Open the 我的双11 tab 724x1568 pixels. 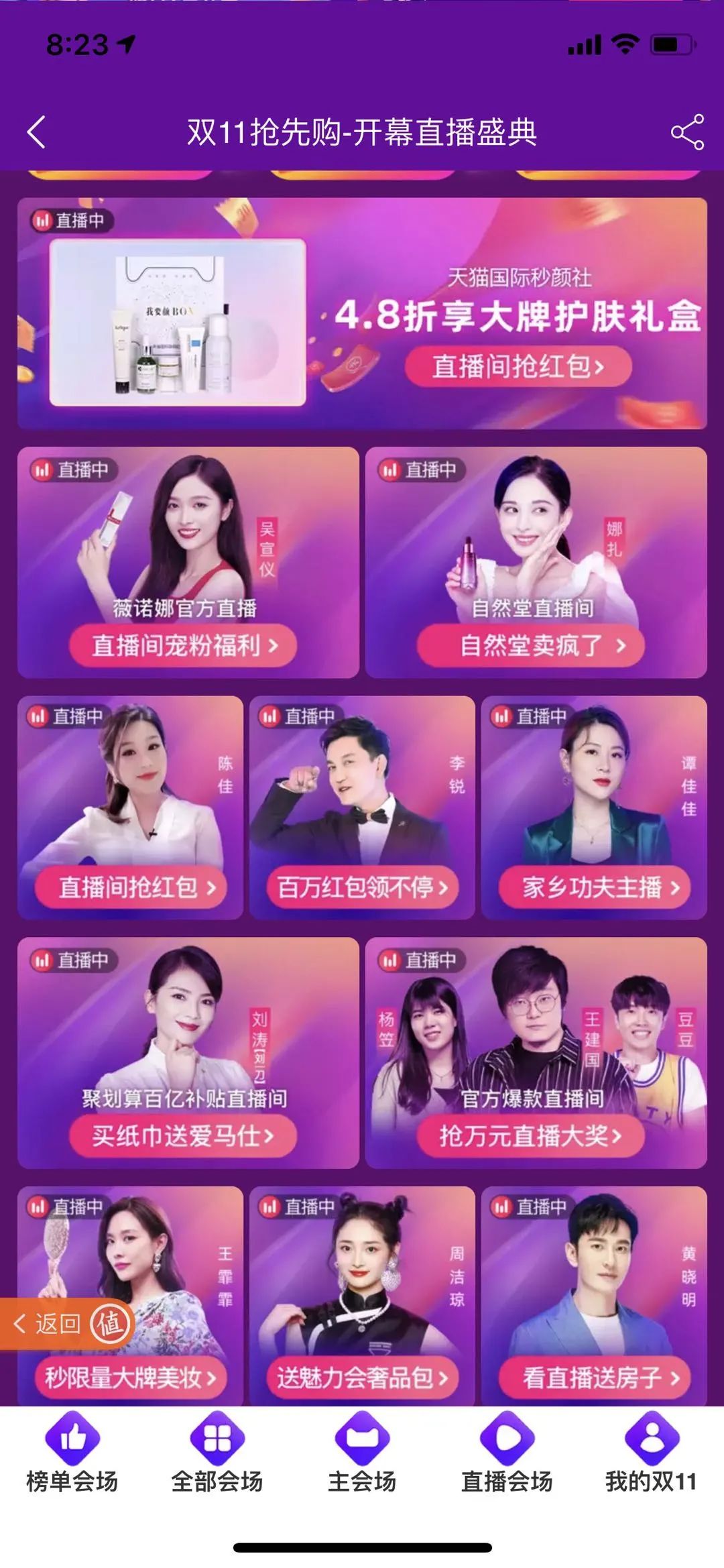point(651,1454)
